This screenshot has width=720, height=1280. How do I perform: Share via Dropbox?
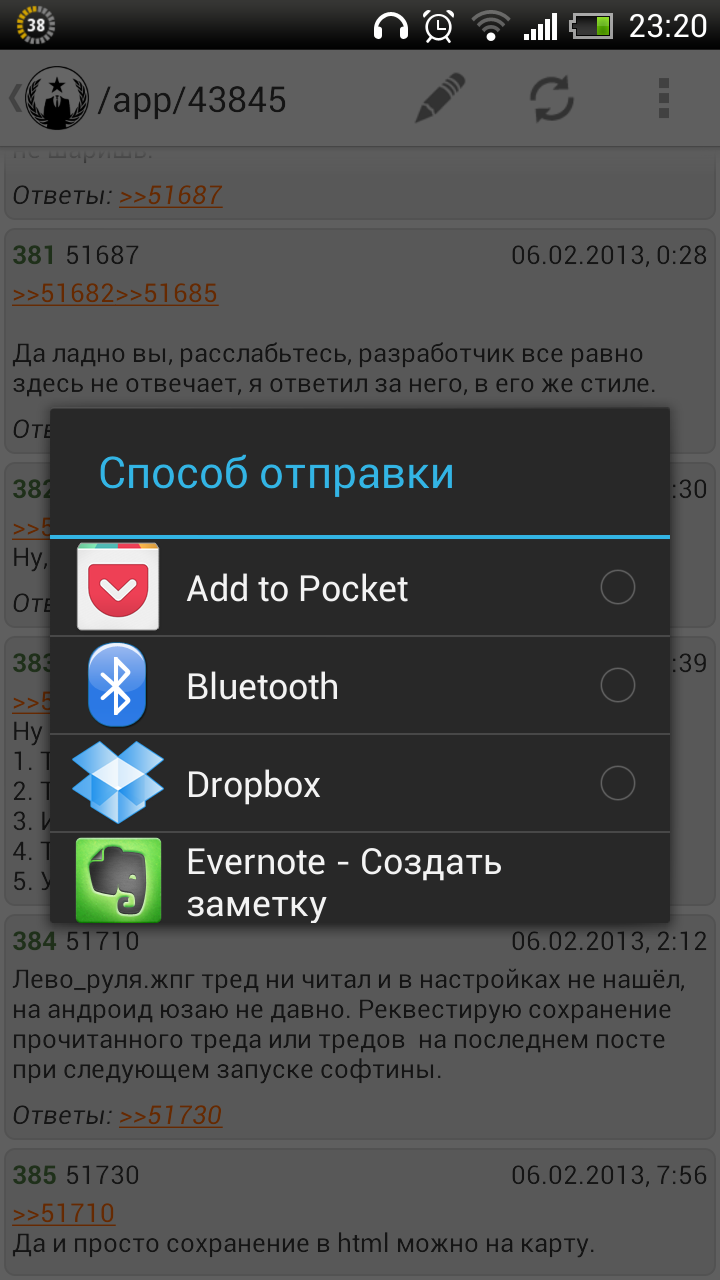click(360, 784)
